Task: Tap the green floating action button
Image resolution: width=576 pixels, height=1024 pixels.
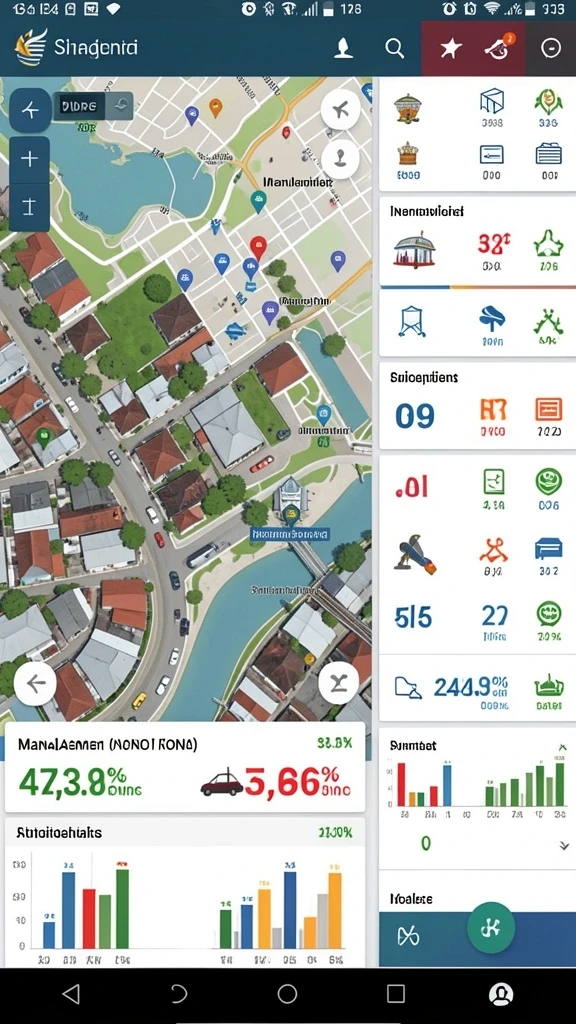Action: pos(491,928)
